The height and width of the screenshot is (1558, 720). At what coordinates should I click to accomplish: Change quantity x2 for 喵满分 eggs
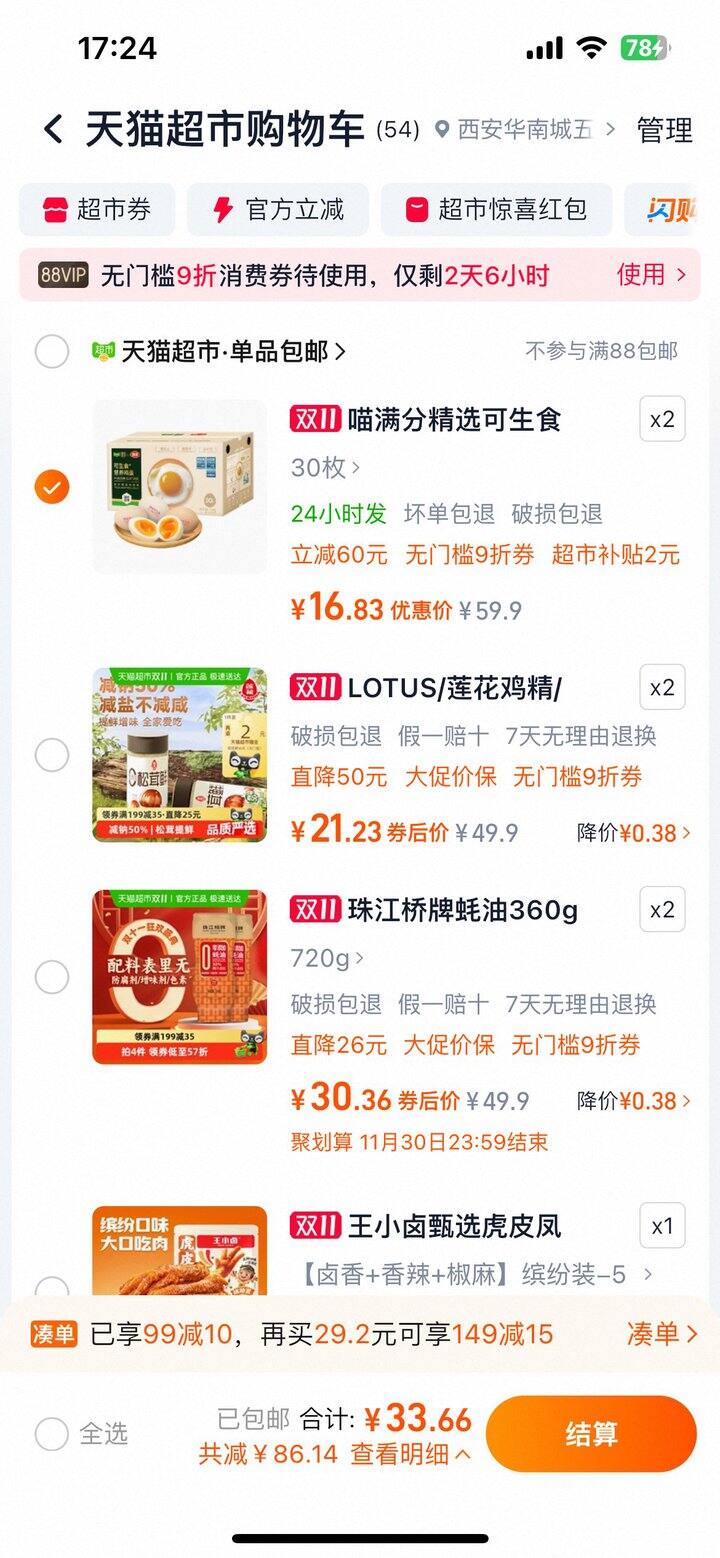point(662,420)
